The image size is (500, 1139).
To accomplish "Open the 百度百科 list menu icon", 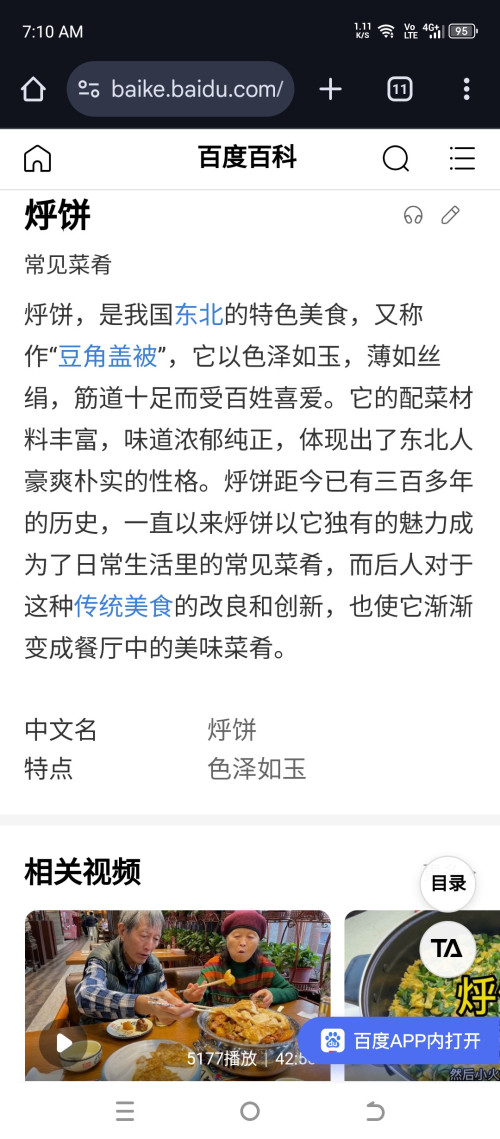I will pyautogui.click(x=462, y=158).
